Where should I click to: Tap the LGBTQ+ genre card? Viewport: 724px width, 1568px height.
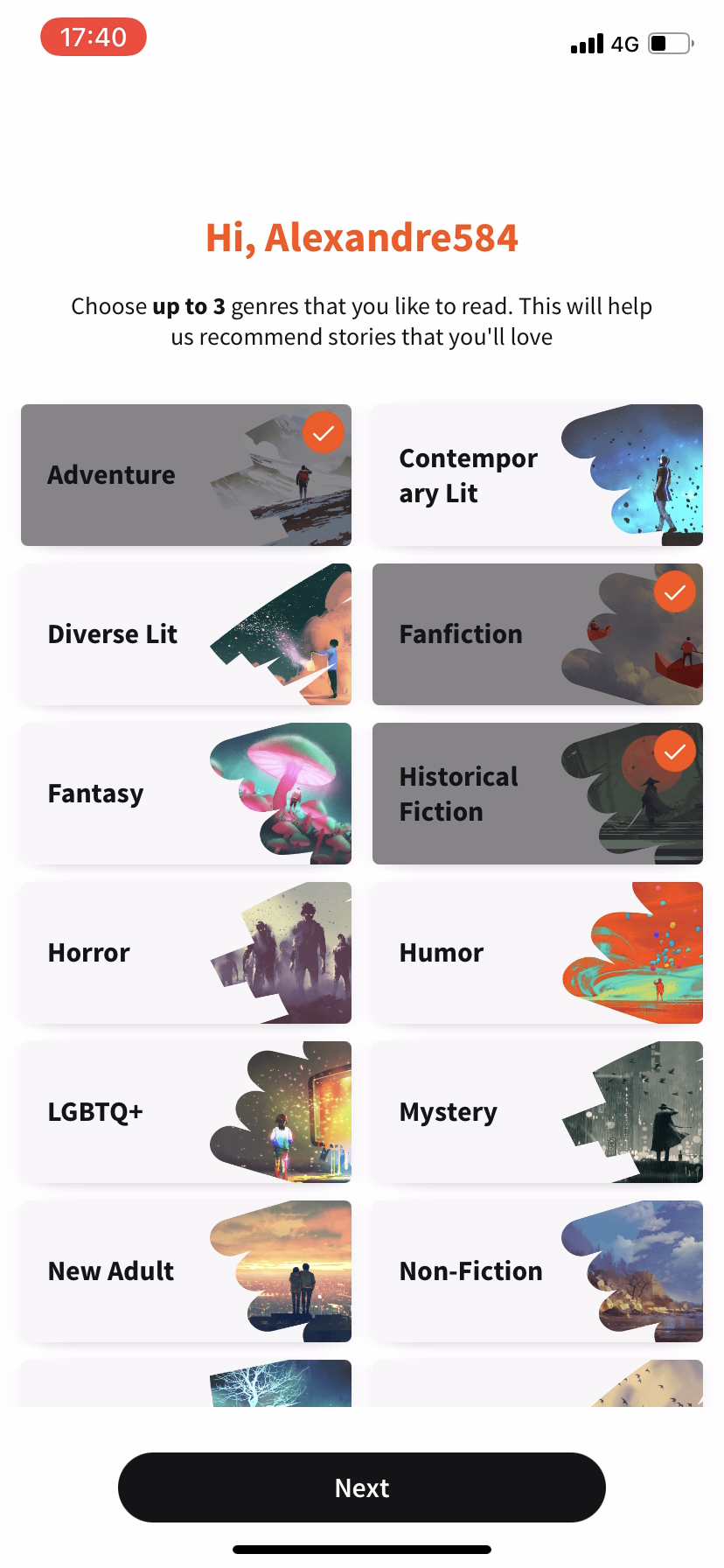pyautogui.click(x=186, y=1112)
